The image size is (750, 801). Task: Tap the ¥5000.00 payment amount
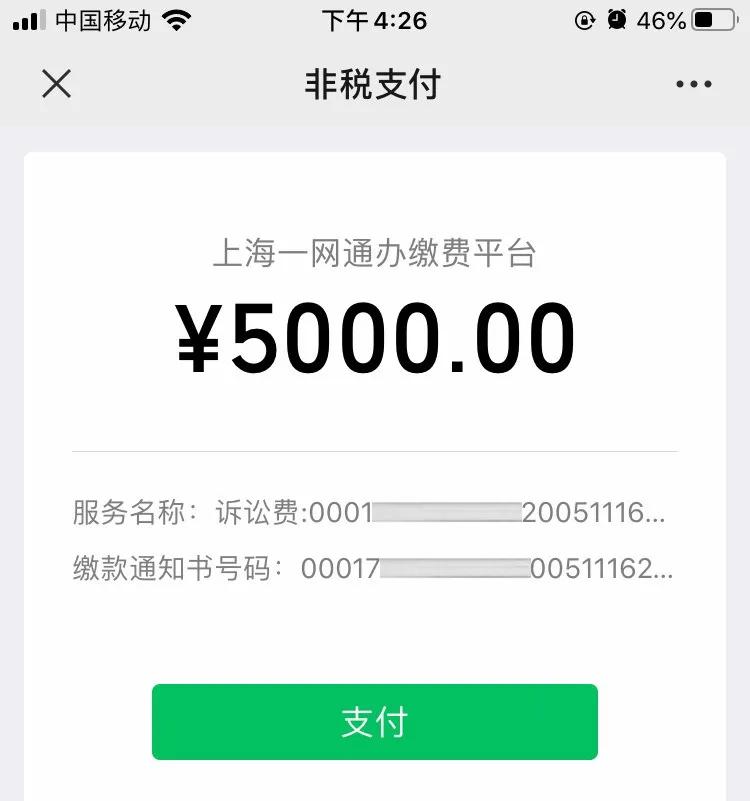pos(374,335)
